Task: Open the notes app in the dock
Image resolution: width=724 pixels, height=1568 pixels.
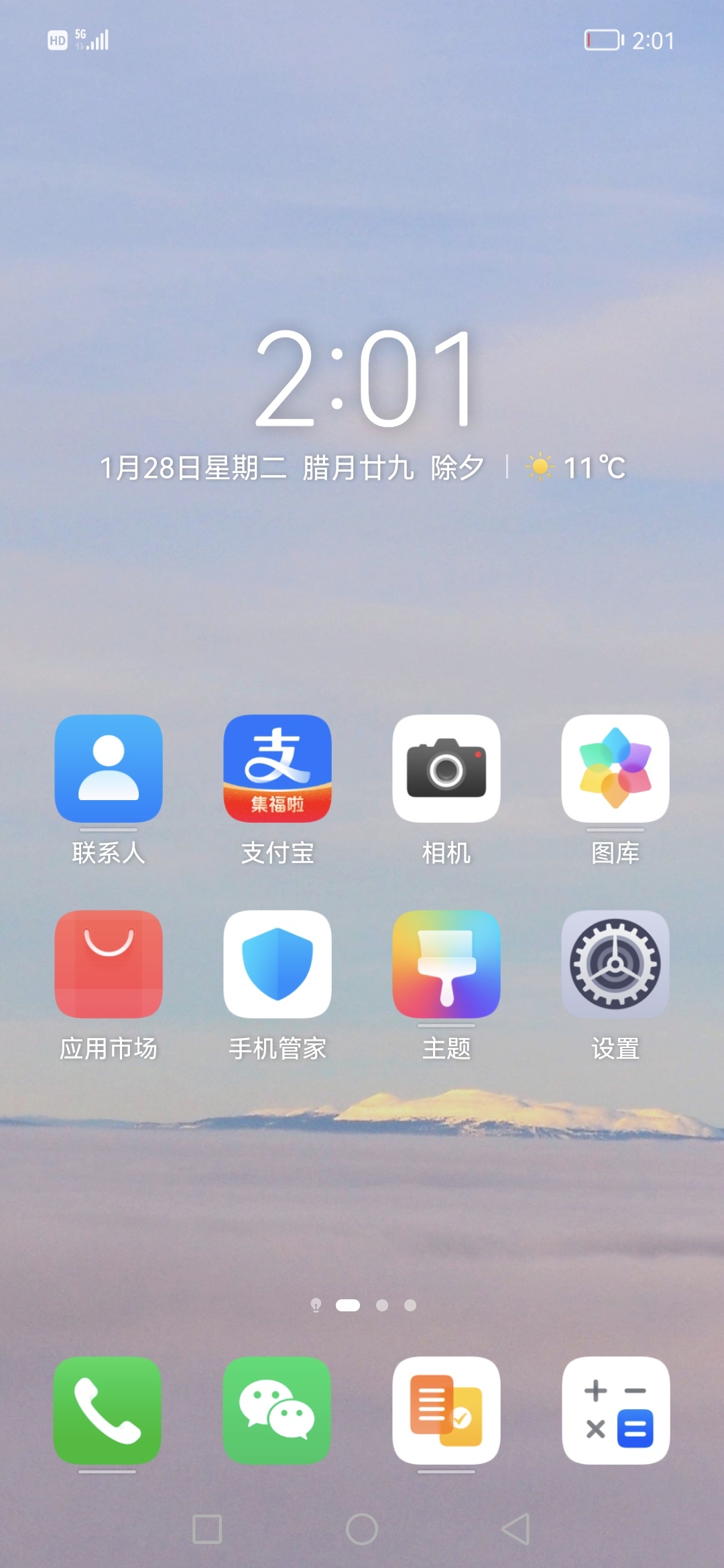Action: point(446,1411)
